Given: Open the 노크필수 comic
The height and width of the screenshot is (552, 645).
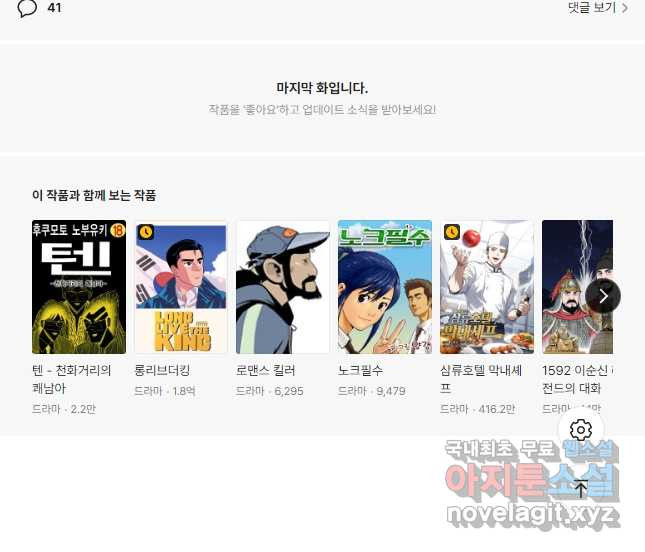Looking at the screenshot, I should click(385, 287).
